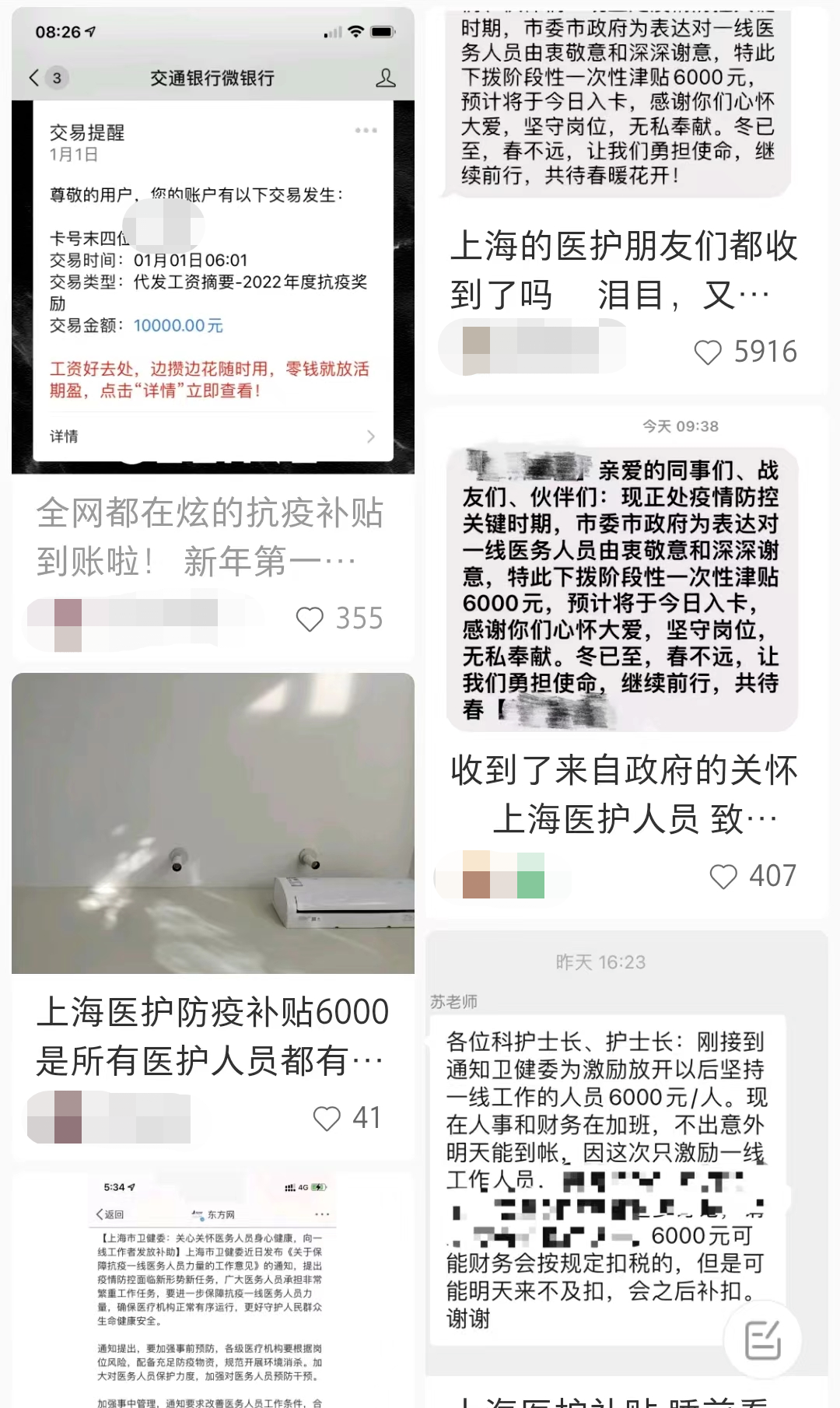Image resolution: width=840 pixels, height=1408 pixels.
Task: Like the post with 407 likes
Action: point(723,877)
